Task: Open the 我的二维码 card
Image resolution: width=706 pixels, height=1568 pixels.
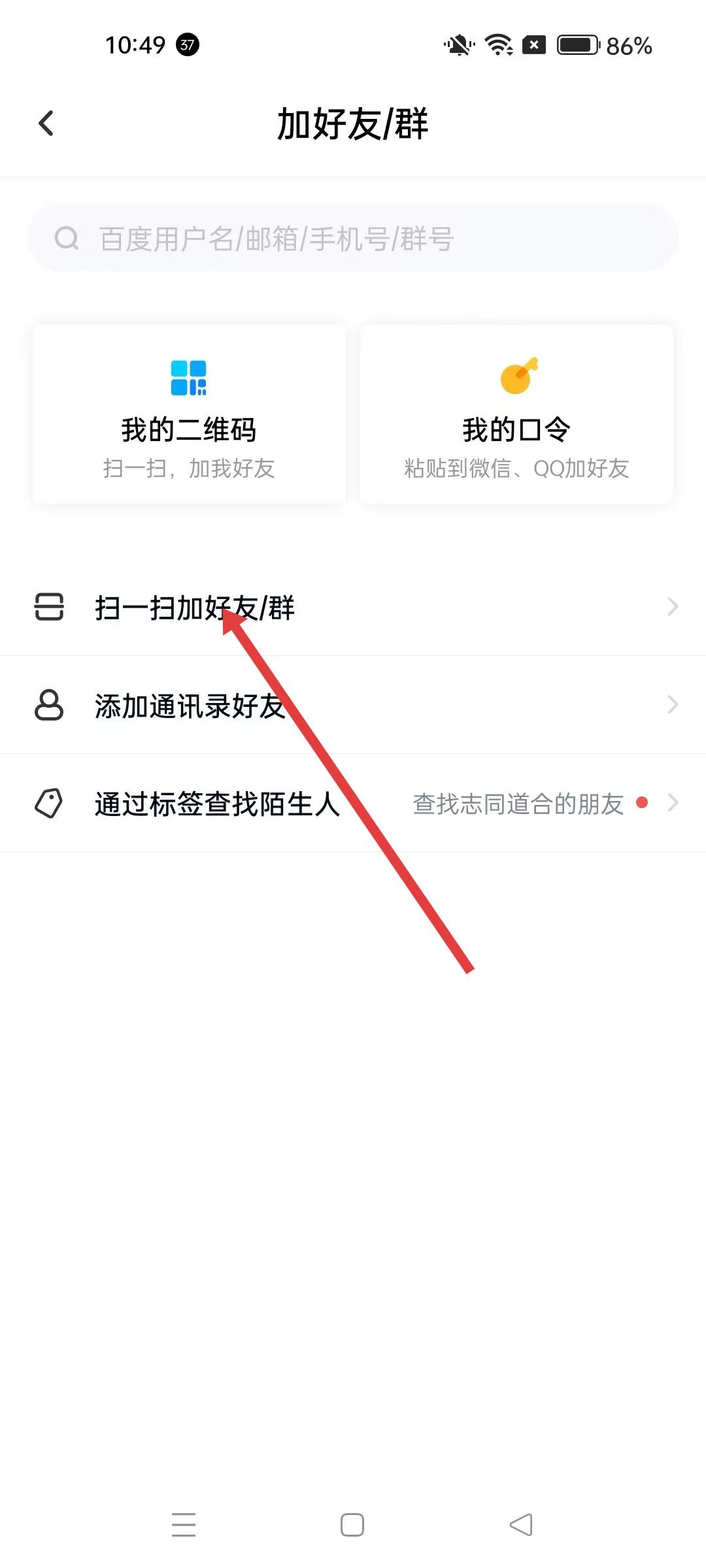Action: 189,415
